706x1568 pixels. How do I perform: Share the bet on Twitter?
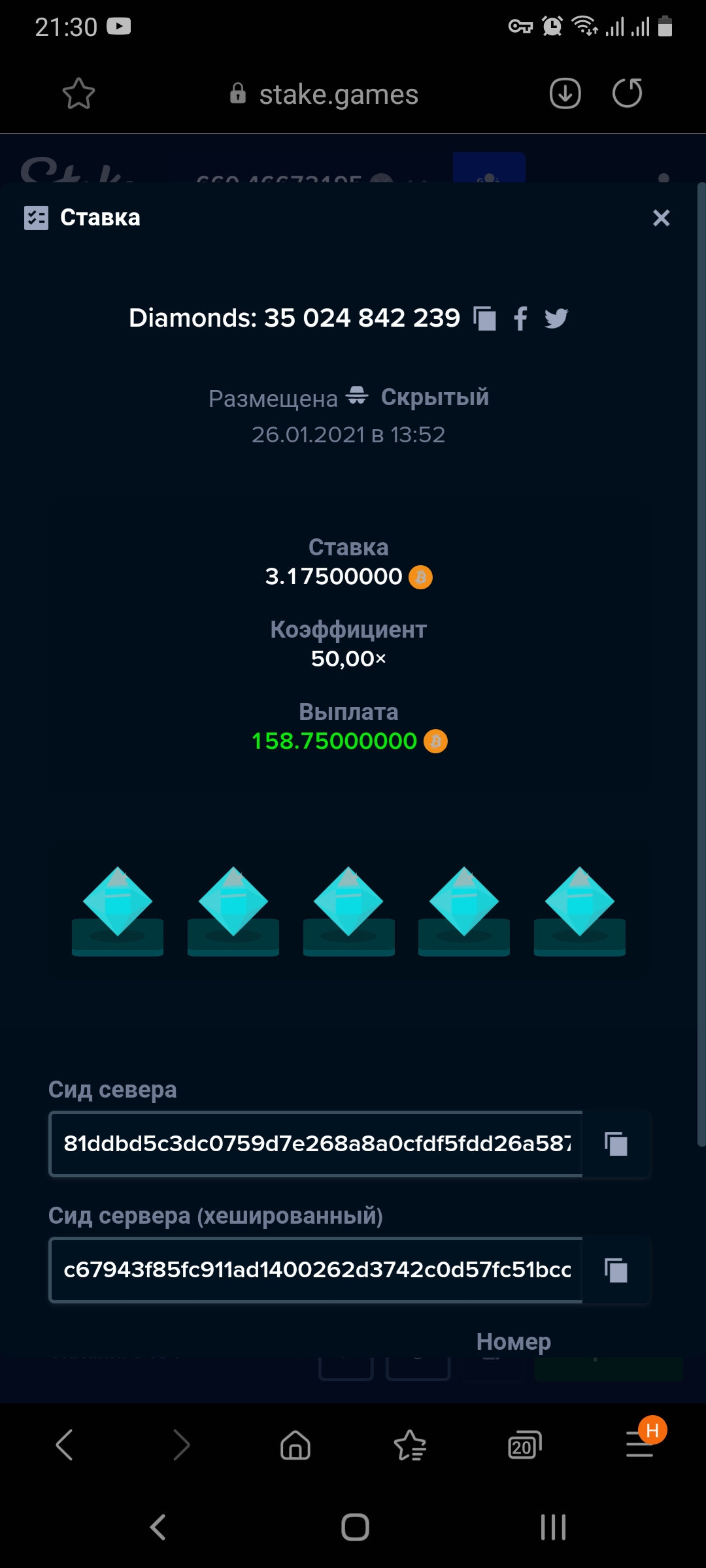(556, 319)
